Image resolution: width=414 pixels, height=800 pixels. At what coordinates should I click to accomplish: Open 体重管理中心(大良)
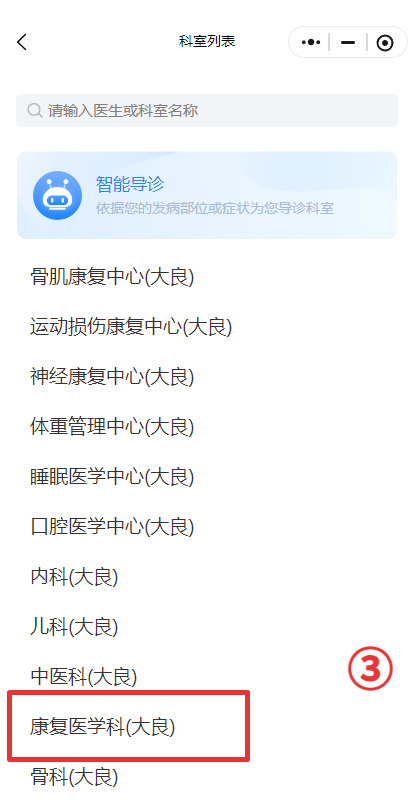112,427
